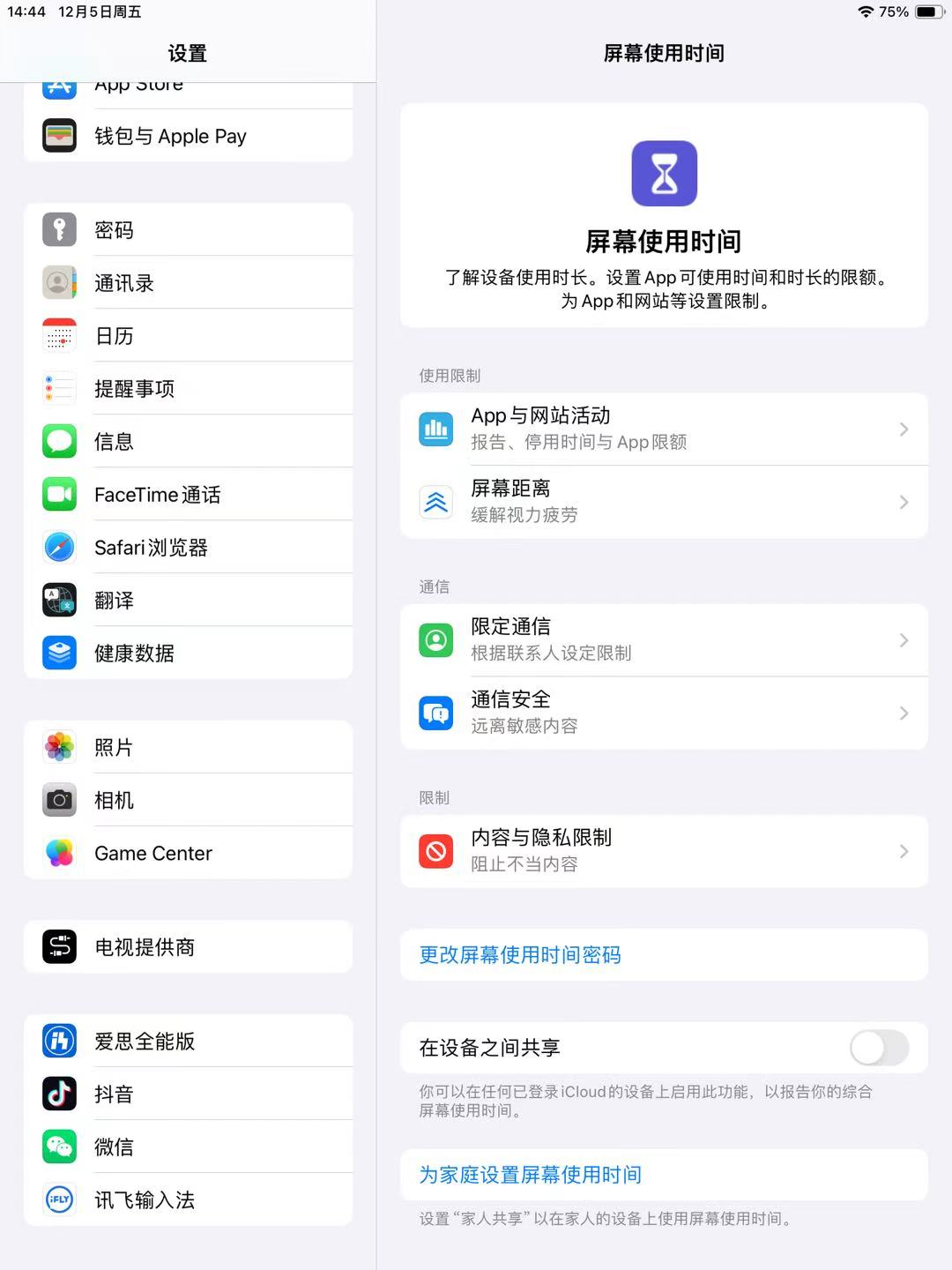Open 照片 settings
Screen dimensions: 952x1270
click(188, 748)
